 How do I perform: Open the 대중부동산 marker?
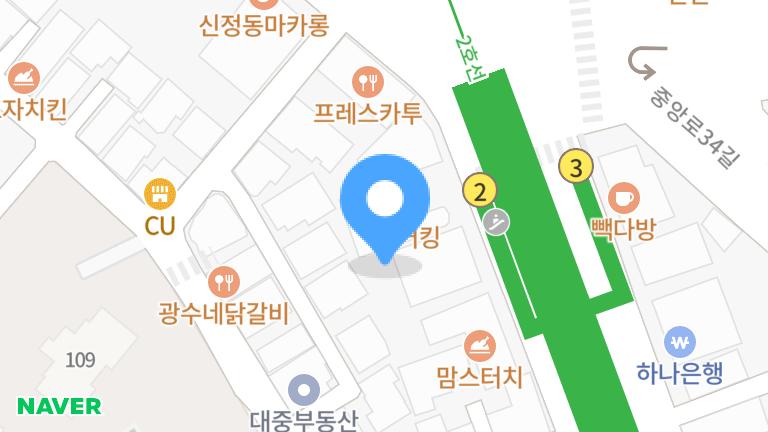303,389
